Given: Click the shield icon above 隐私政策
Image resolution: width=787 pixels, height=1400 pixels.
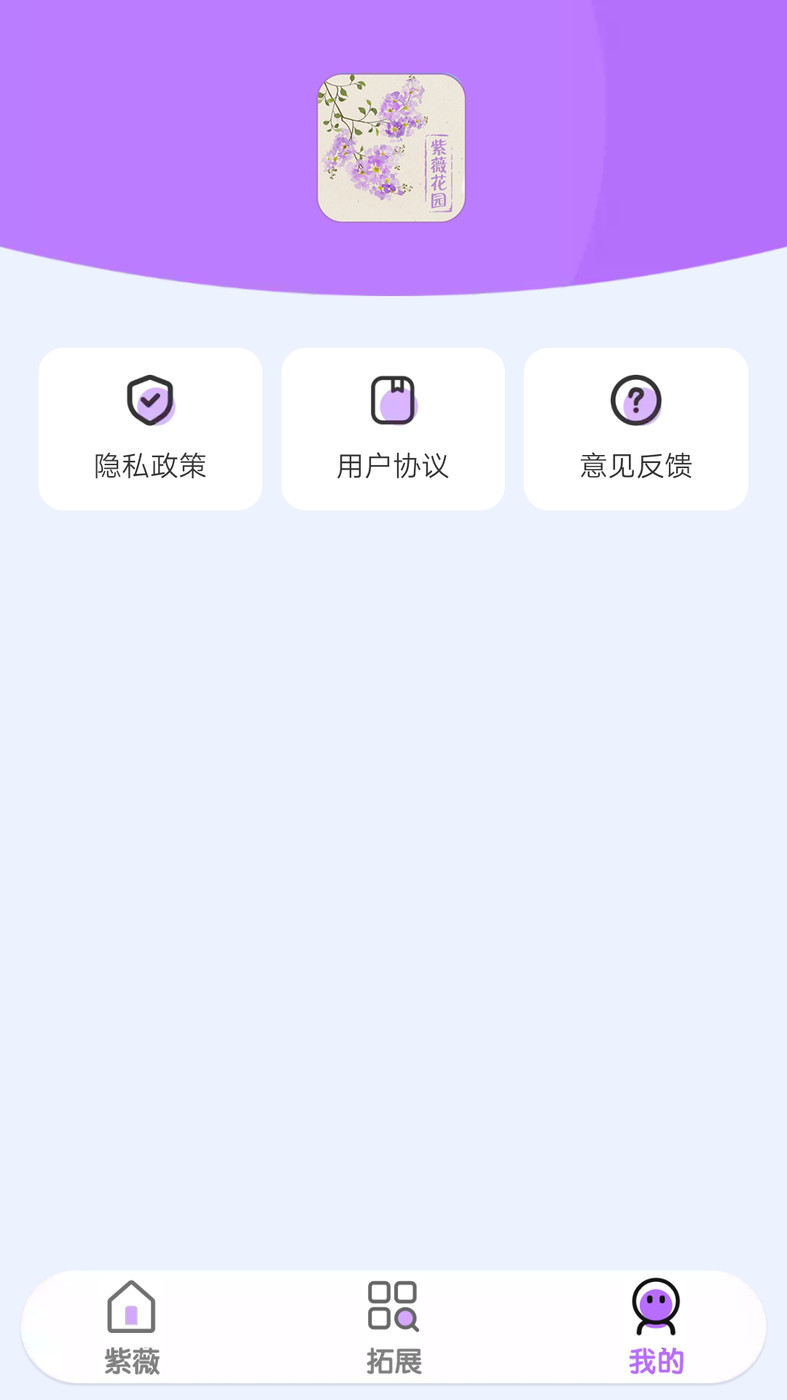Looking at the screenshot, I should pos(150,399).
